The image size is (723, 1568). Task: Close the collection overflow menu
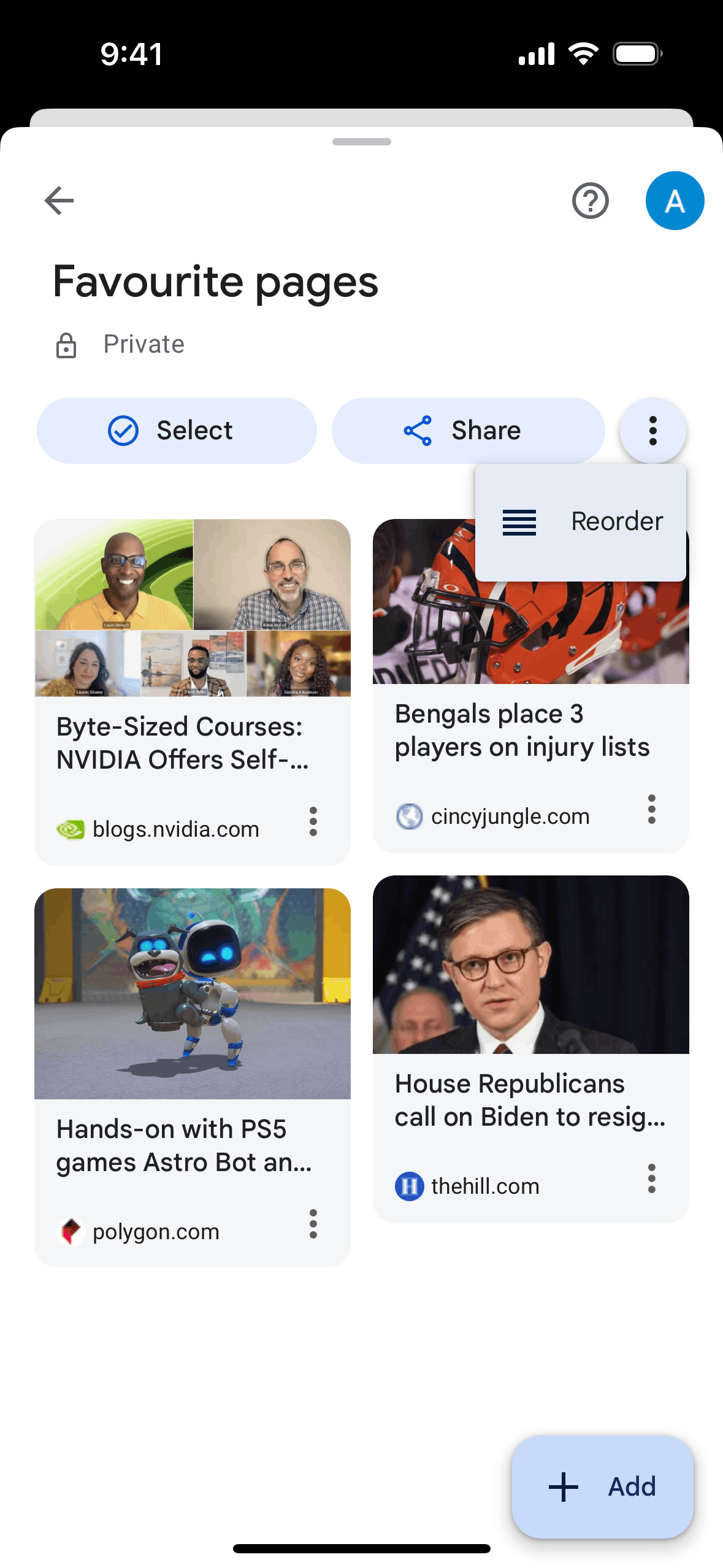(x=652, y=431)
